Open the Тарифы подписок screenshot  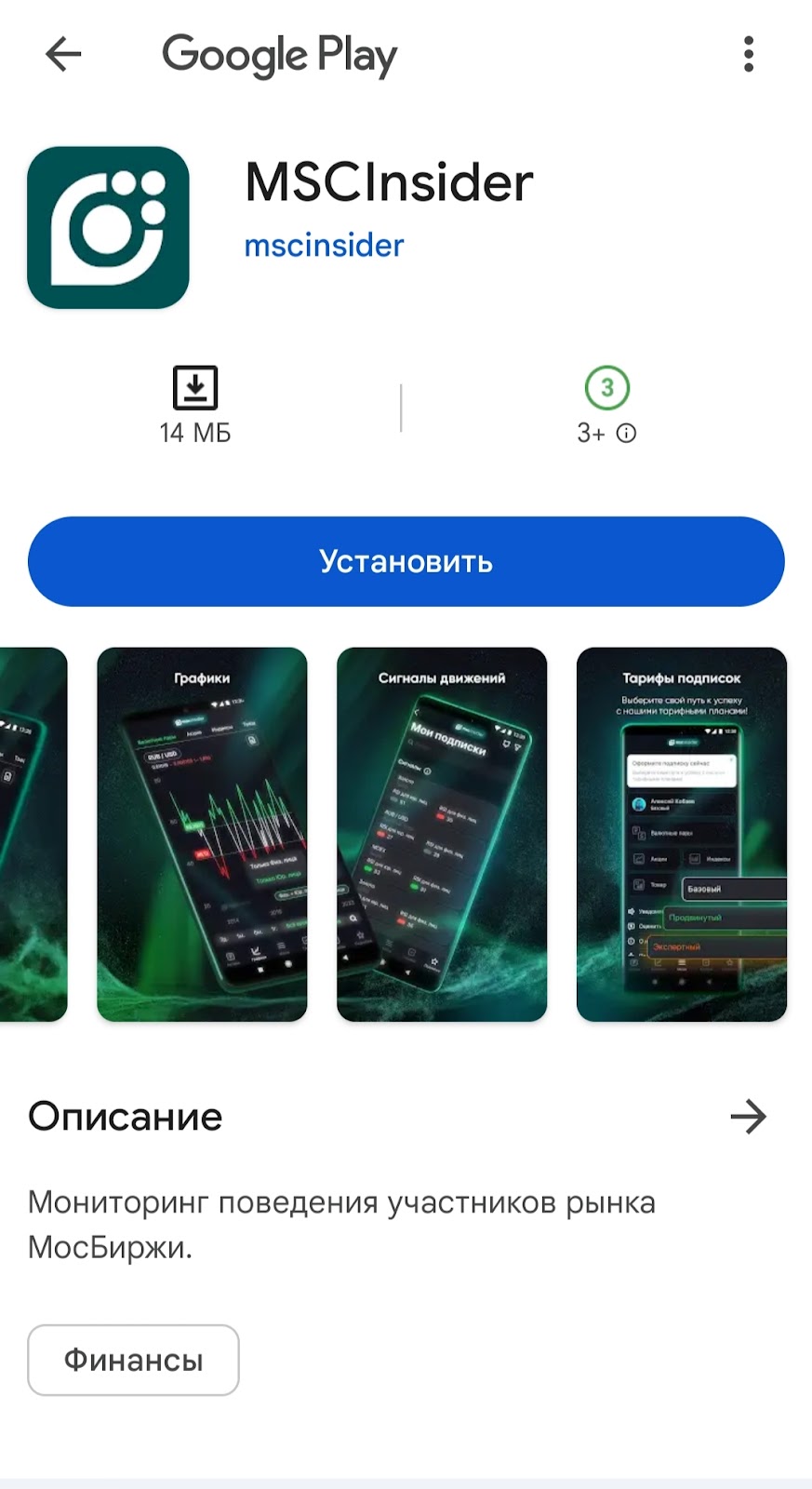point(682,835)
